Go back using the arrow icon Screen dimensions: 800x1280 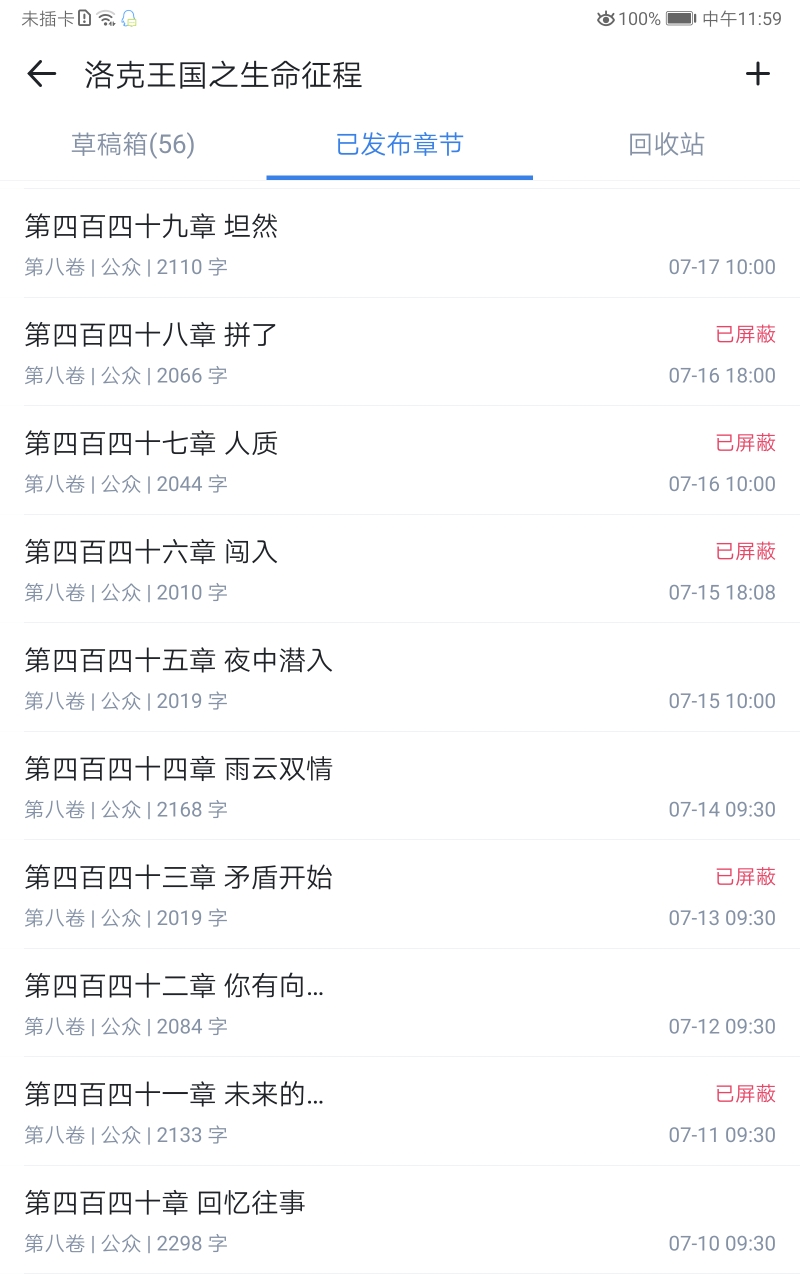(41, 74)
